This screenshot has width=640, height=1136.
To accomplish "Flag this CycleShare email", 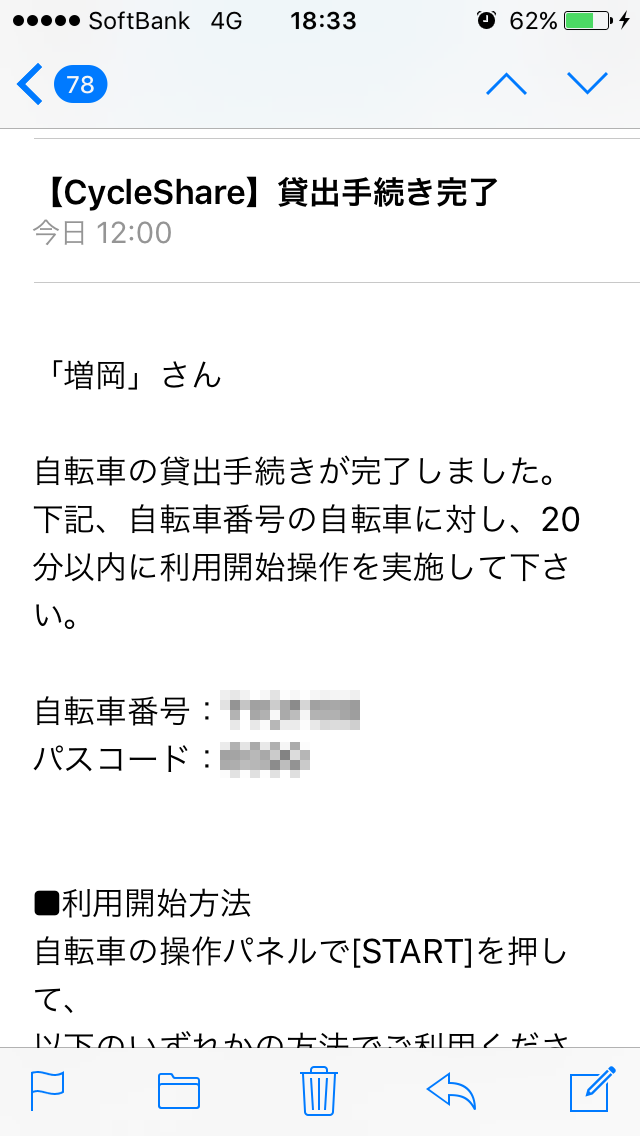I will (48, 1090).
